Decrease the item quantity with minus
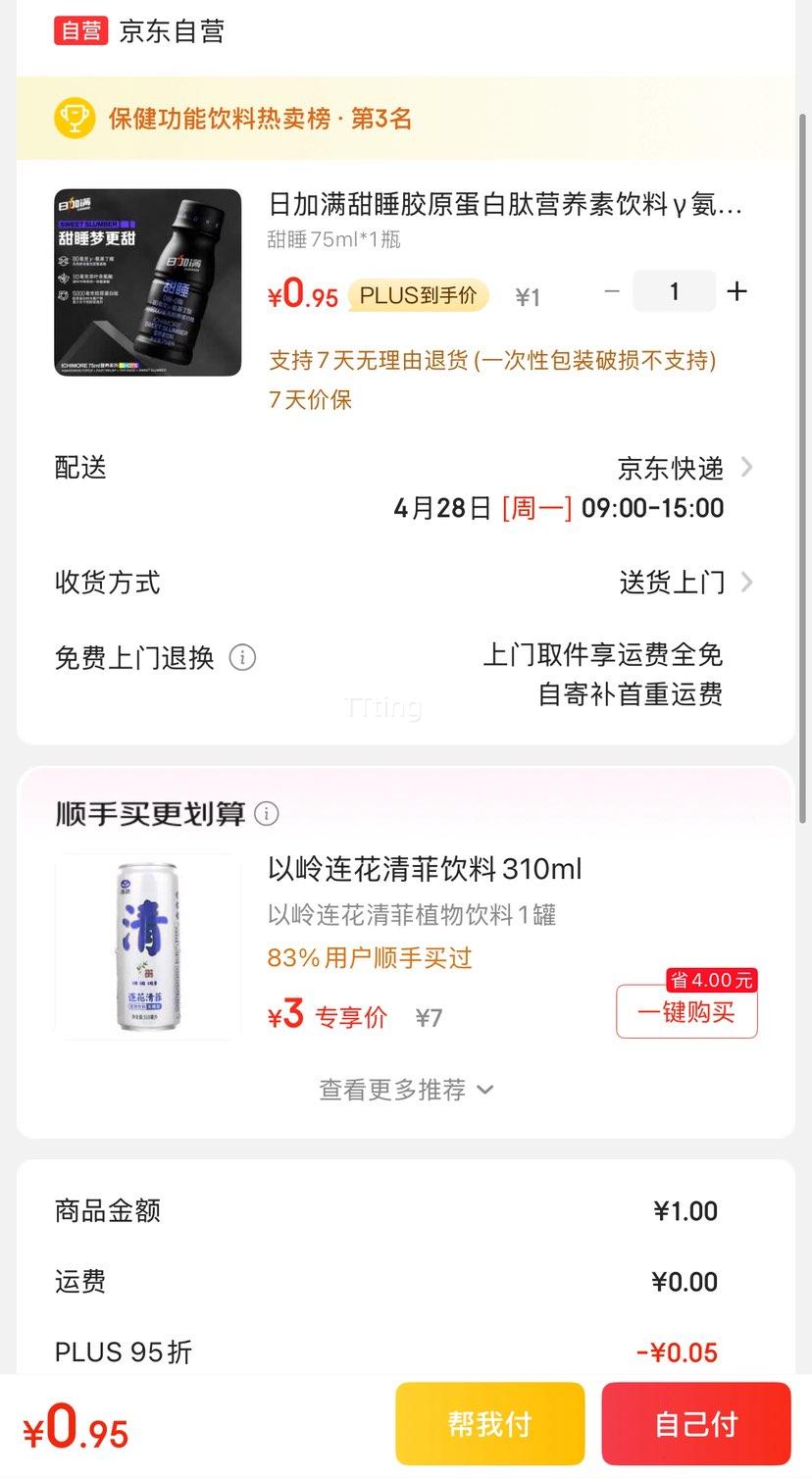The image size is (812, 1478). [612, 291]
